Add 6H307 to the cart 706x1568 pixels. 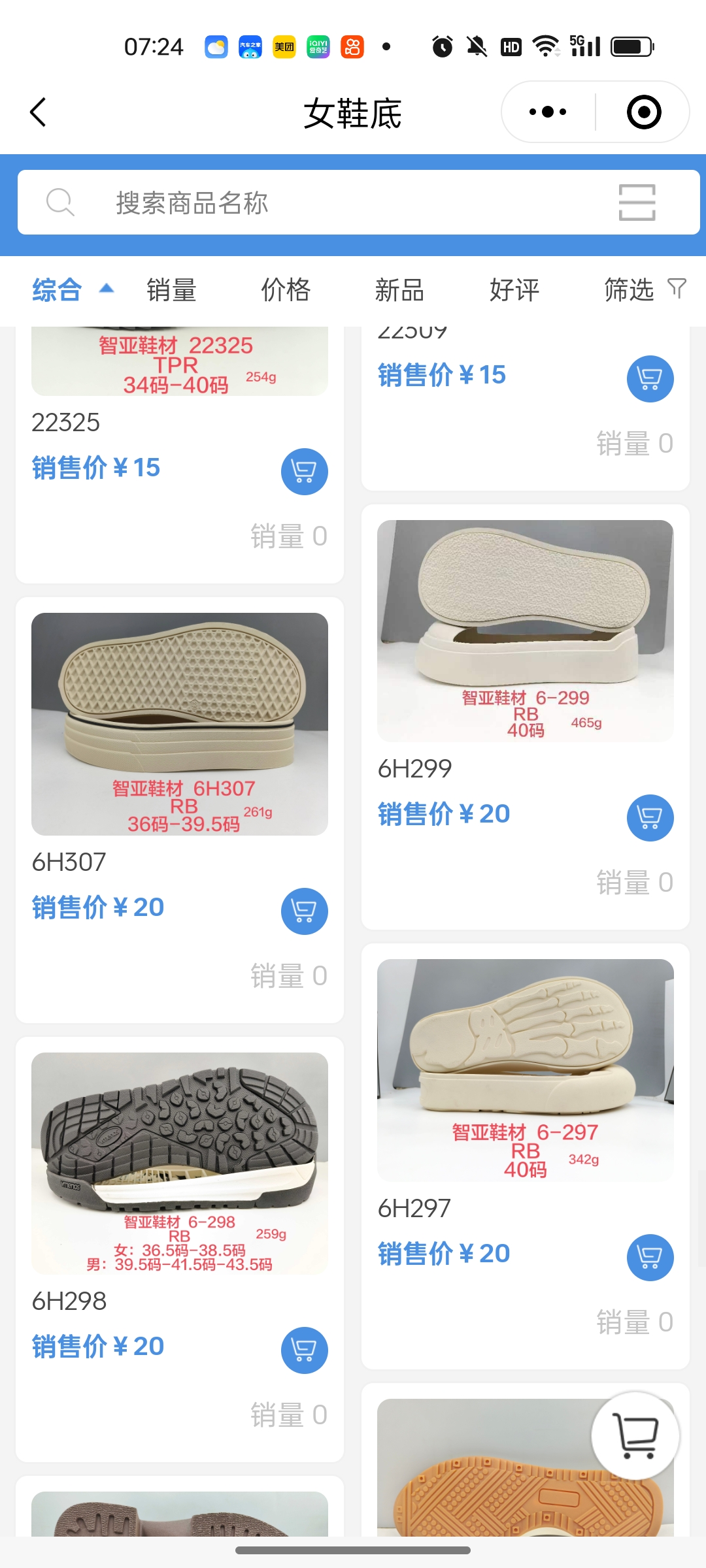[304, 911]
